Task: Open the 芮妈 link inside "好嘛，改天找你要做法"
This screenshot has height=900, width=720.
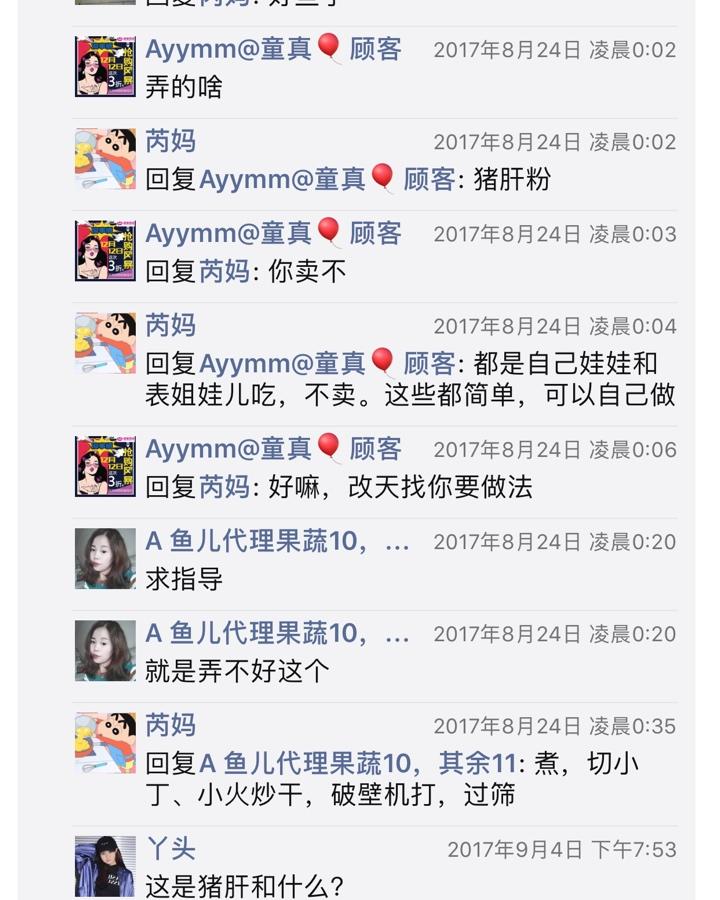Action: [224, 487]
